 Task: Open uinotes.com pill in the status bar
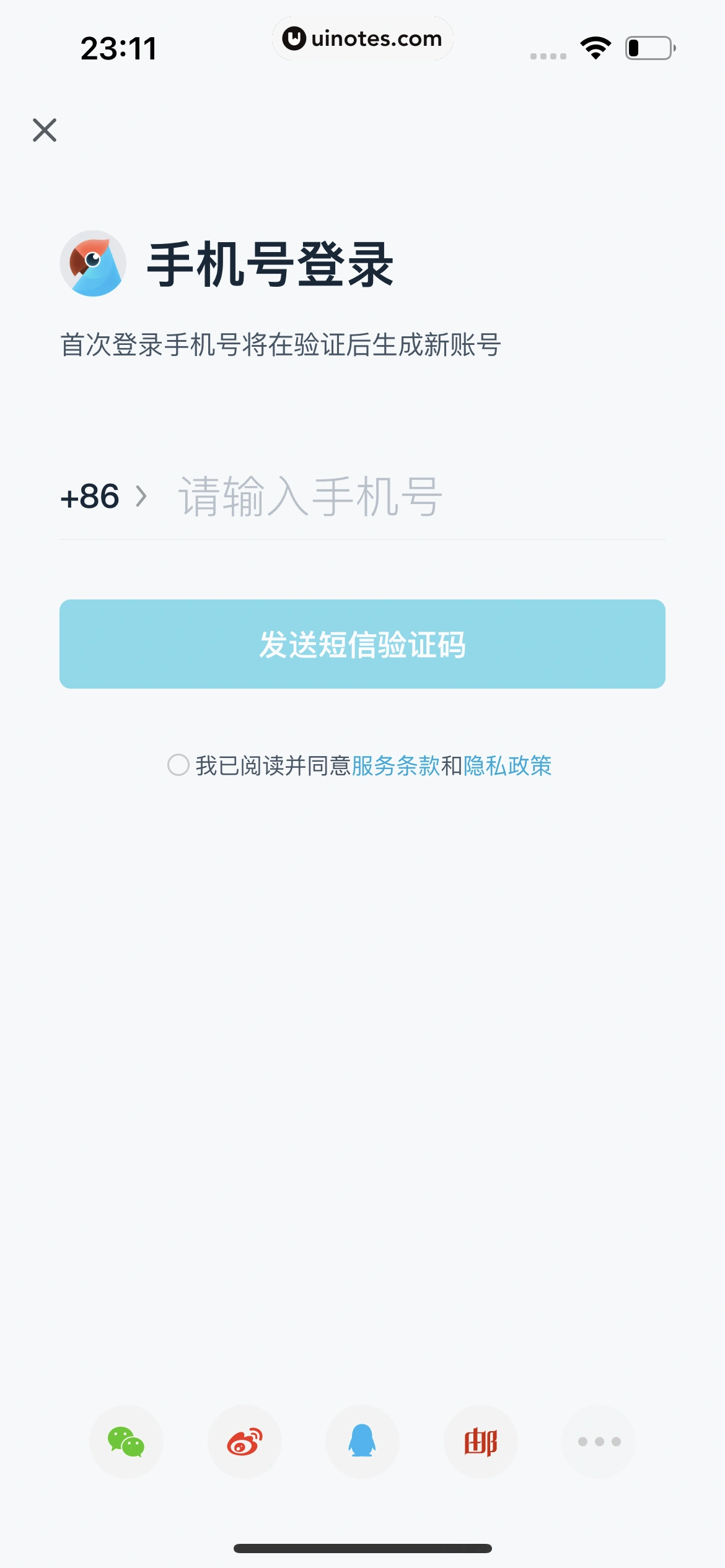[362, 38]
